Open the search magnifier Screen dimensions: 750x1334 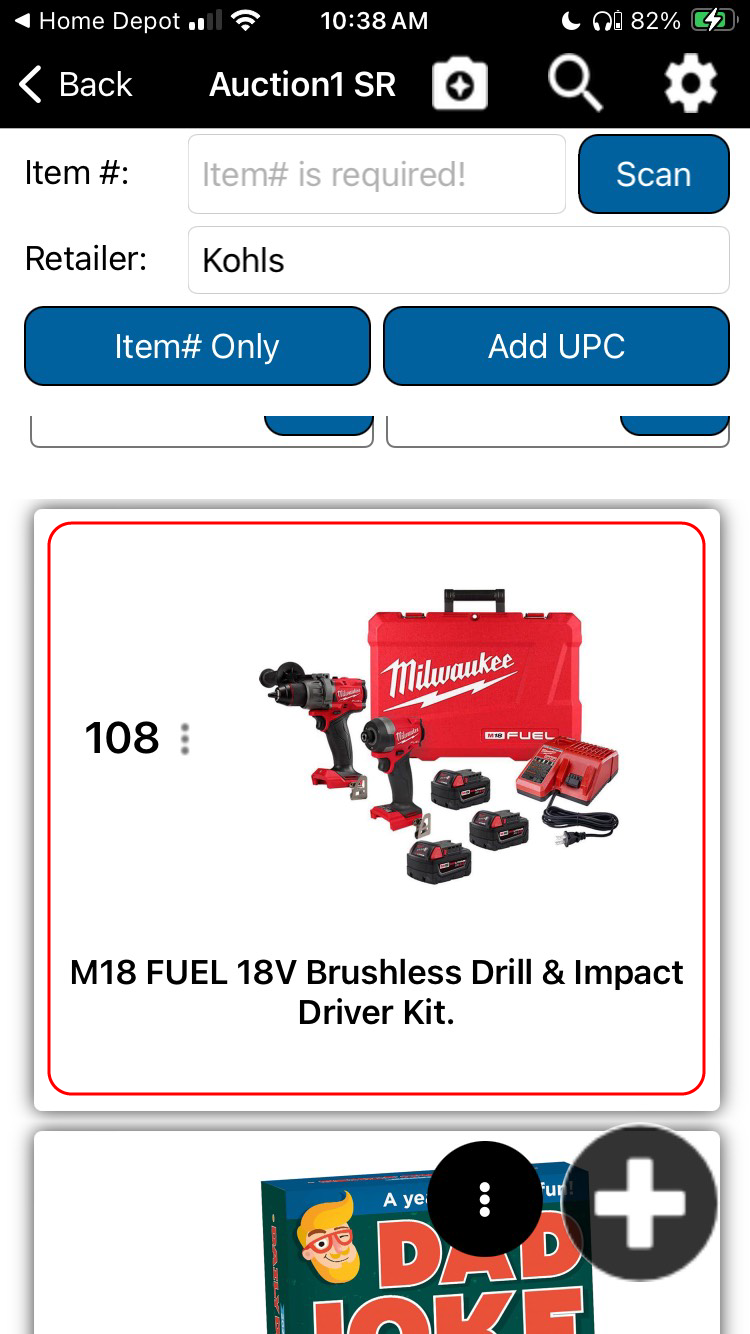(x=575, y=85)
